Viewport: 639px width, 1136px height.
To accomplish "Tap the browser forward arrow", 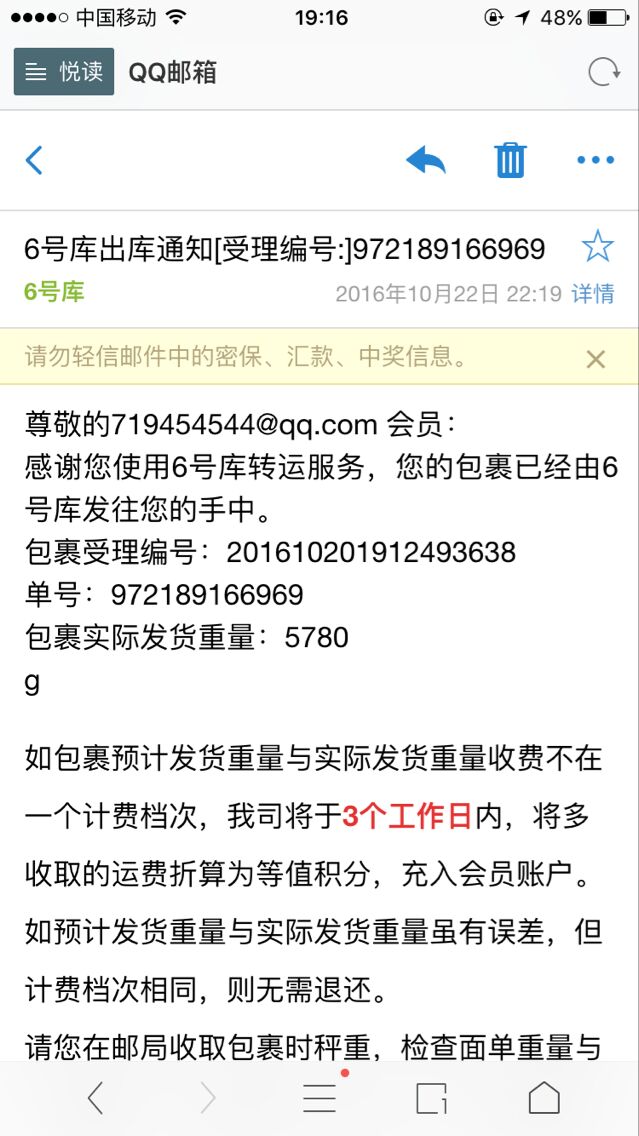I will point(208,1098).
